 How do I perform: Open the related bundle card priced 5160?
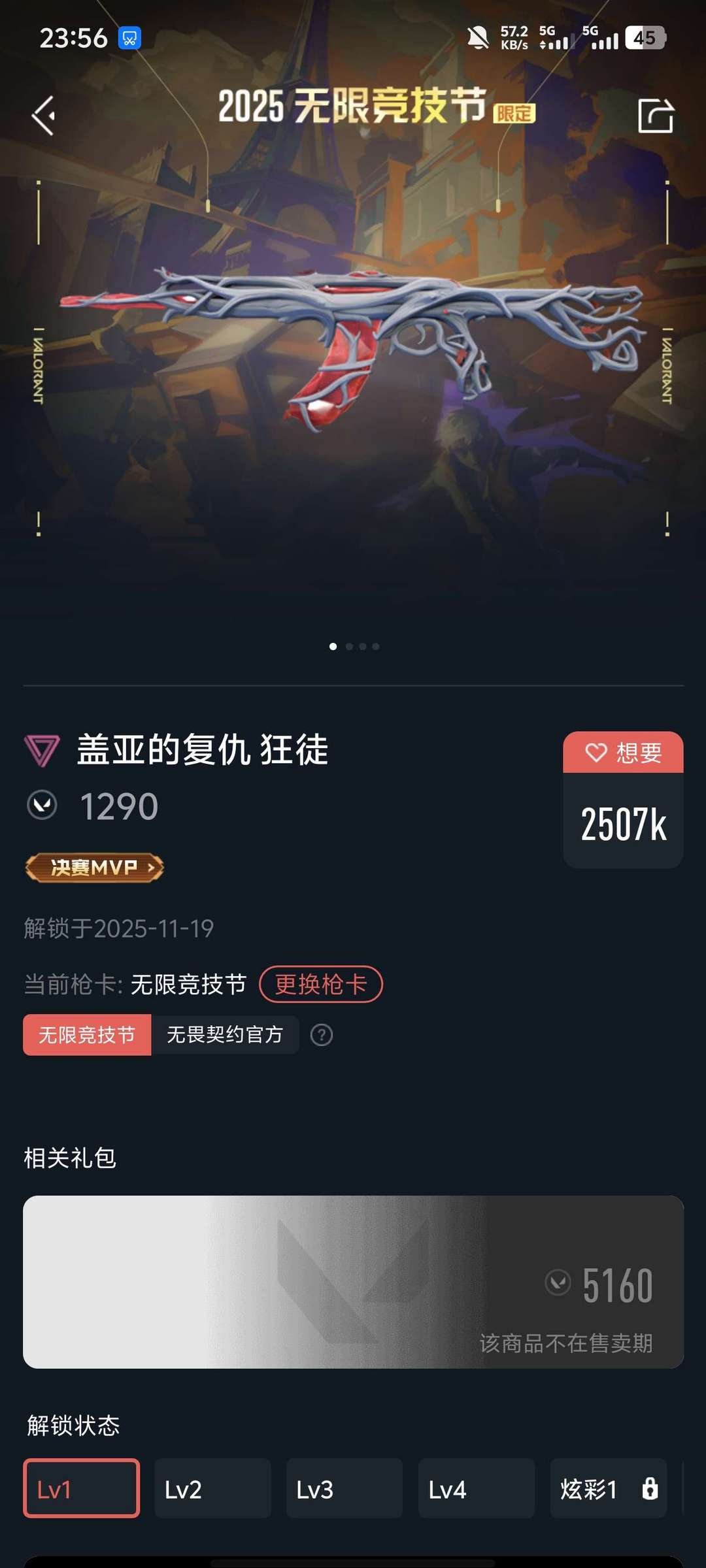353,1282
